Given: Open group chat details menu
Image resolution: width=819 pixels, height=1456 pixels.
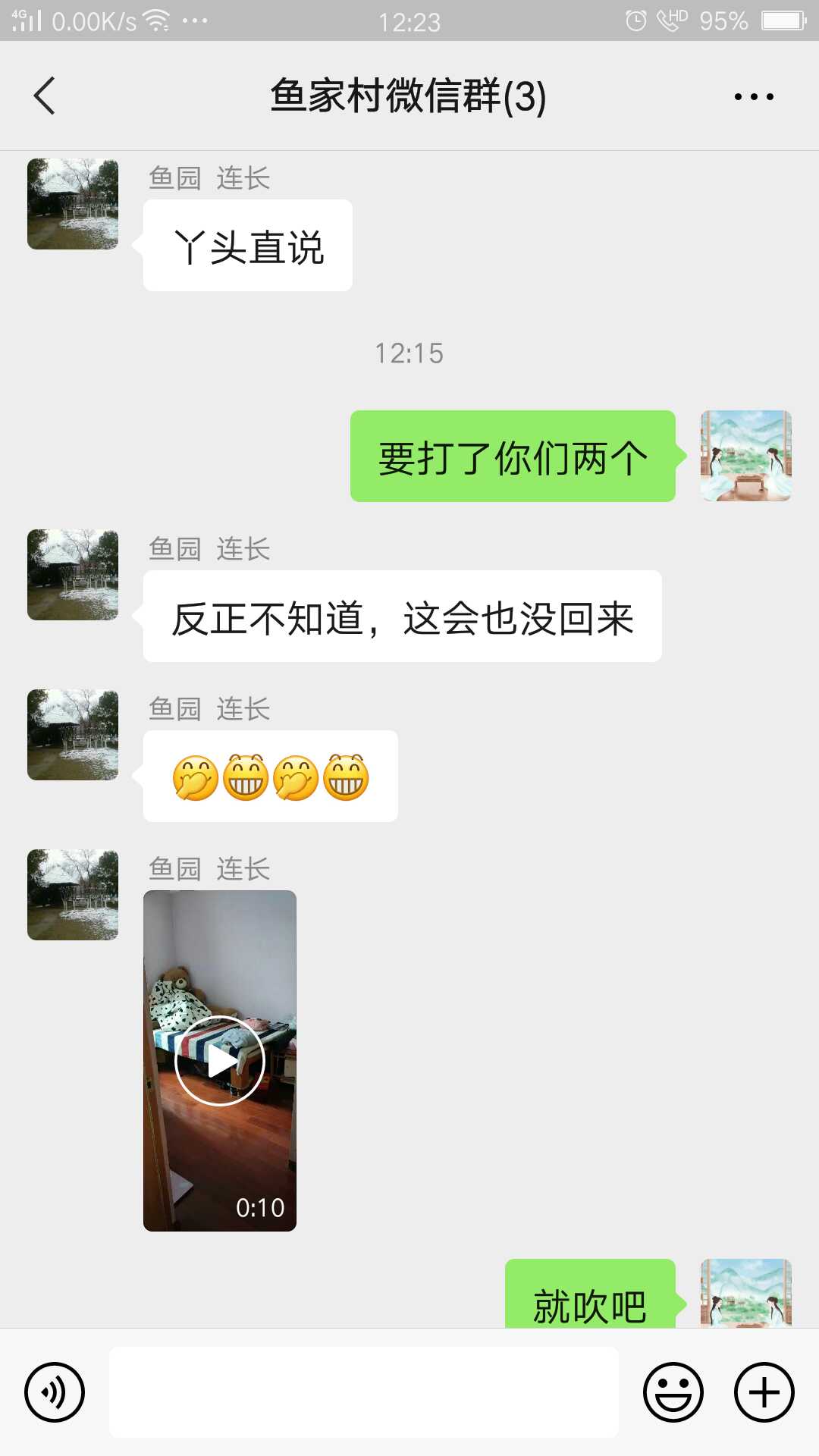Looking at the screenshot, I should pyautogui.click(x=753, y=96).
